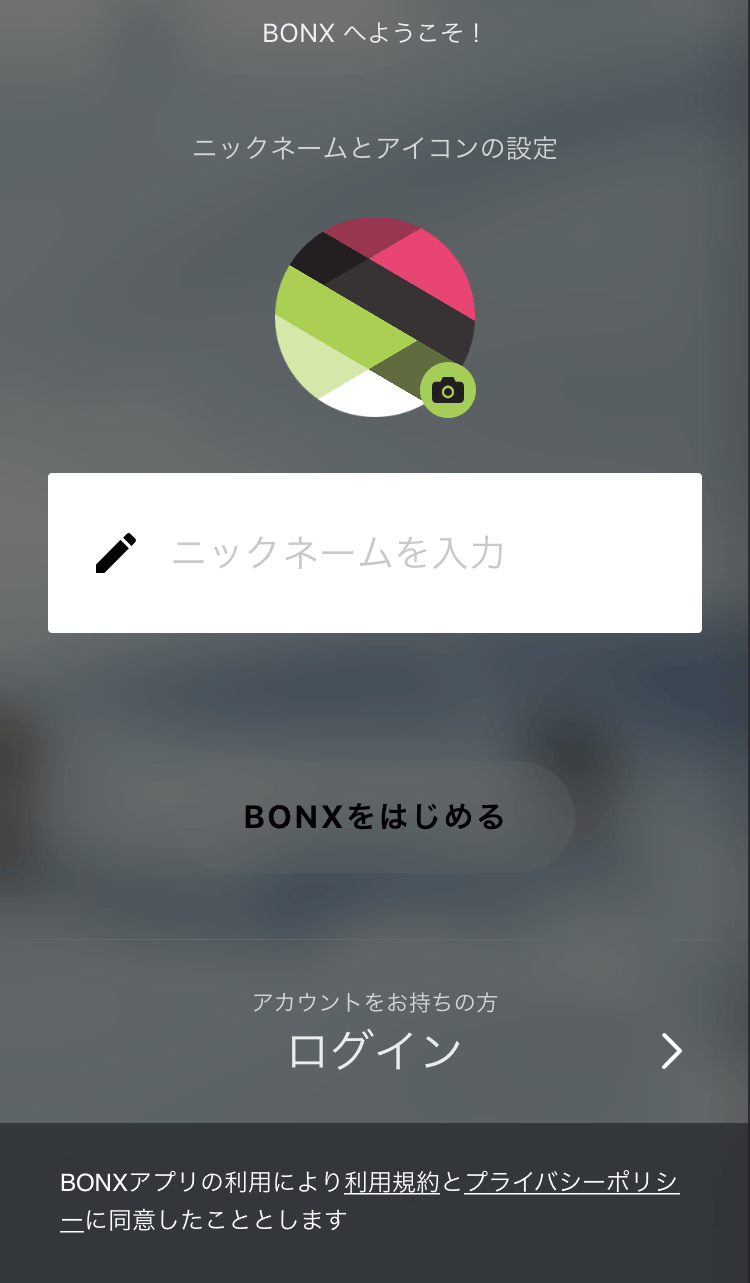
Task: Open the 利用規約 terms link
Action: click(x=392, y=1183)
